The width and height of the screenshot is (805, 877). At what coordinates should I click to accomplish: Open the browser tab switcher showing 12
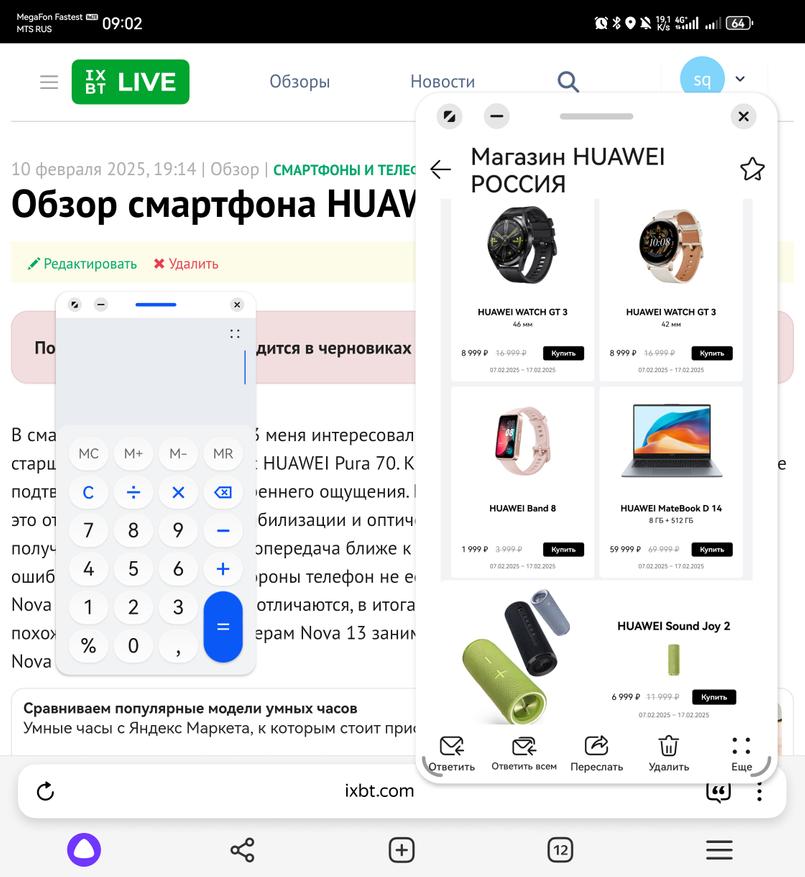pyautogui.click(x=560, y=850)
